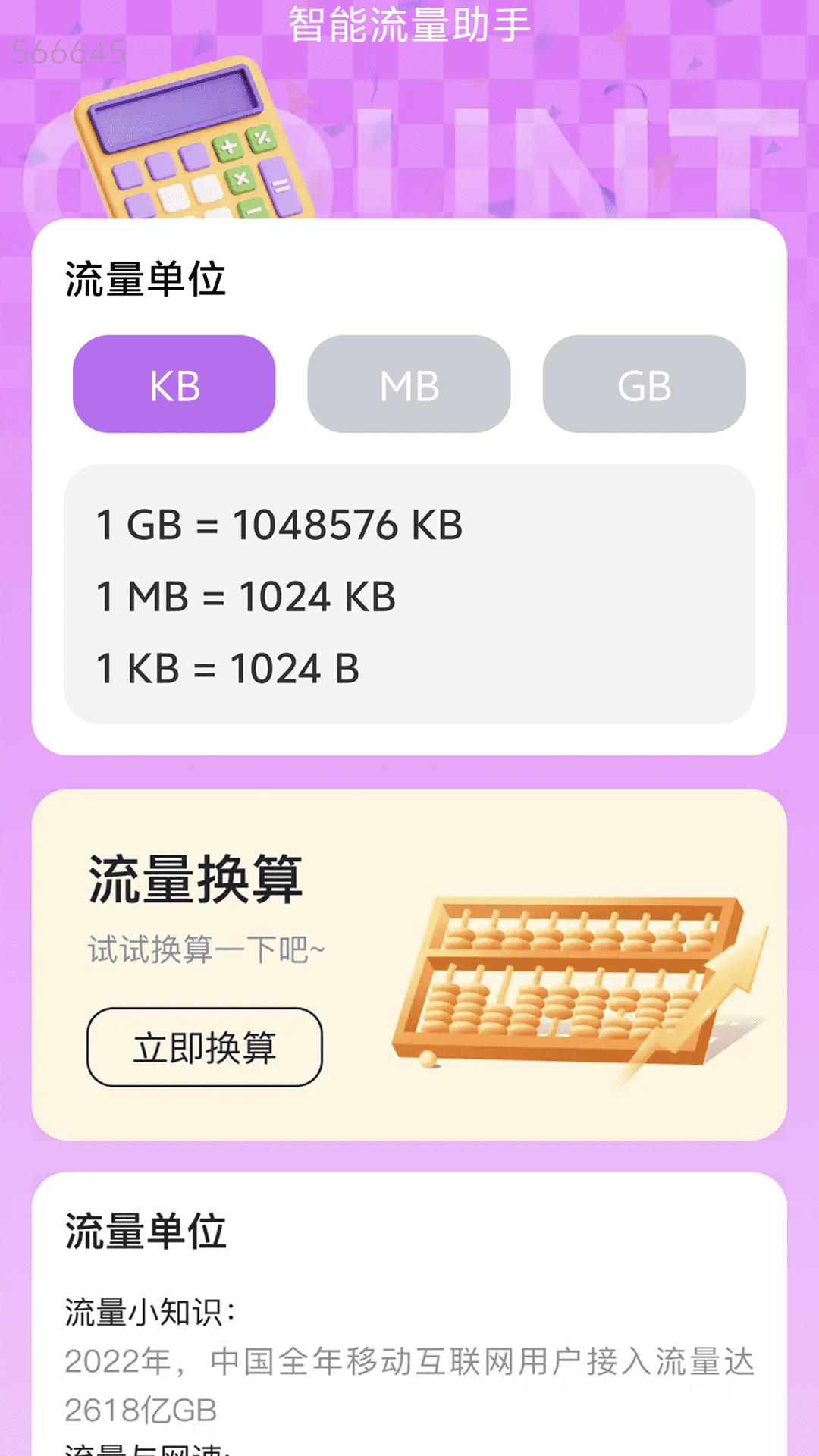Click the 1 GB = 1048576 KB row
Screen dimensions: 819x1456
[x=281, y=523]
